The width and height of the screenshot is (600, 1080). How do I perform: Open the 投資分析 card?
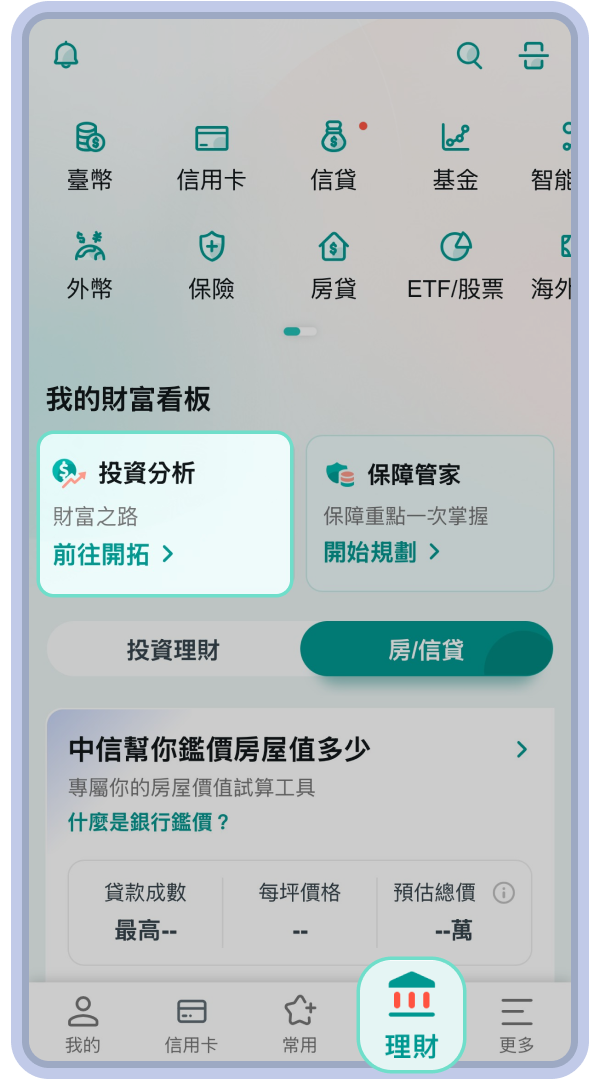pos(165,514)
